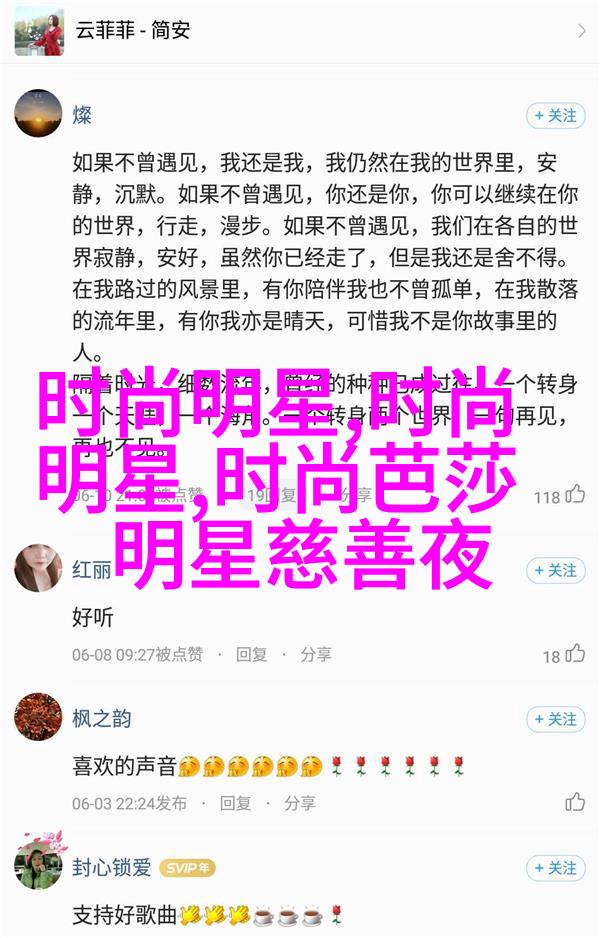The image size is (600, 938).
Task: Like 枫之韵's comment
Action: tap(575, 802)
